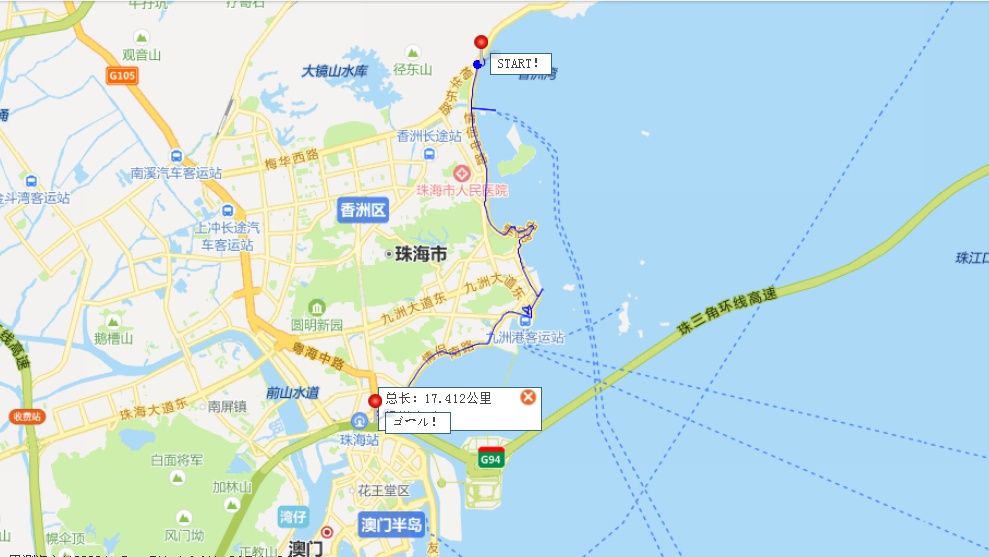Open the ゴール! label popup
The width and height of the screenshot is (989, 557).
click(417, 422)
